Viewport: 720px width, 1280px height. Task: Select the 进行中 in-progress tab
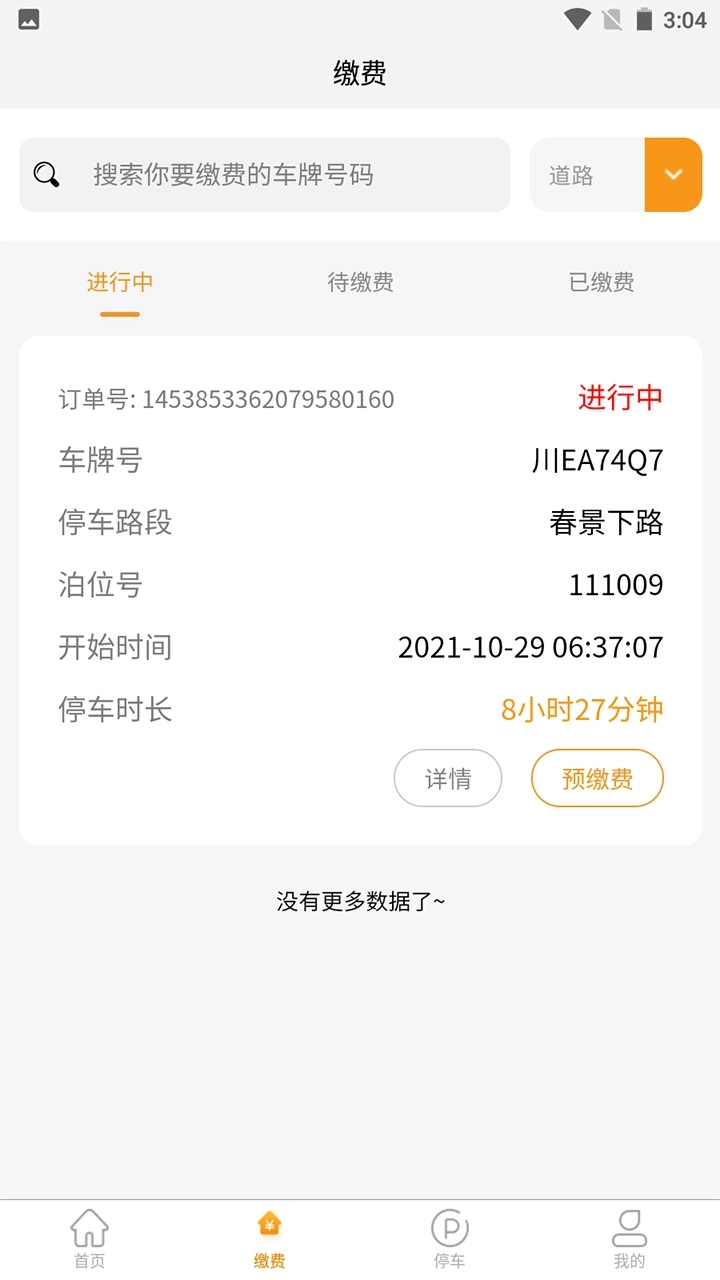(x=120, y=283)
